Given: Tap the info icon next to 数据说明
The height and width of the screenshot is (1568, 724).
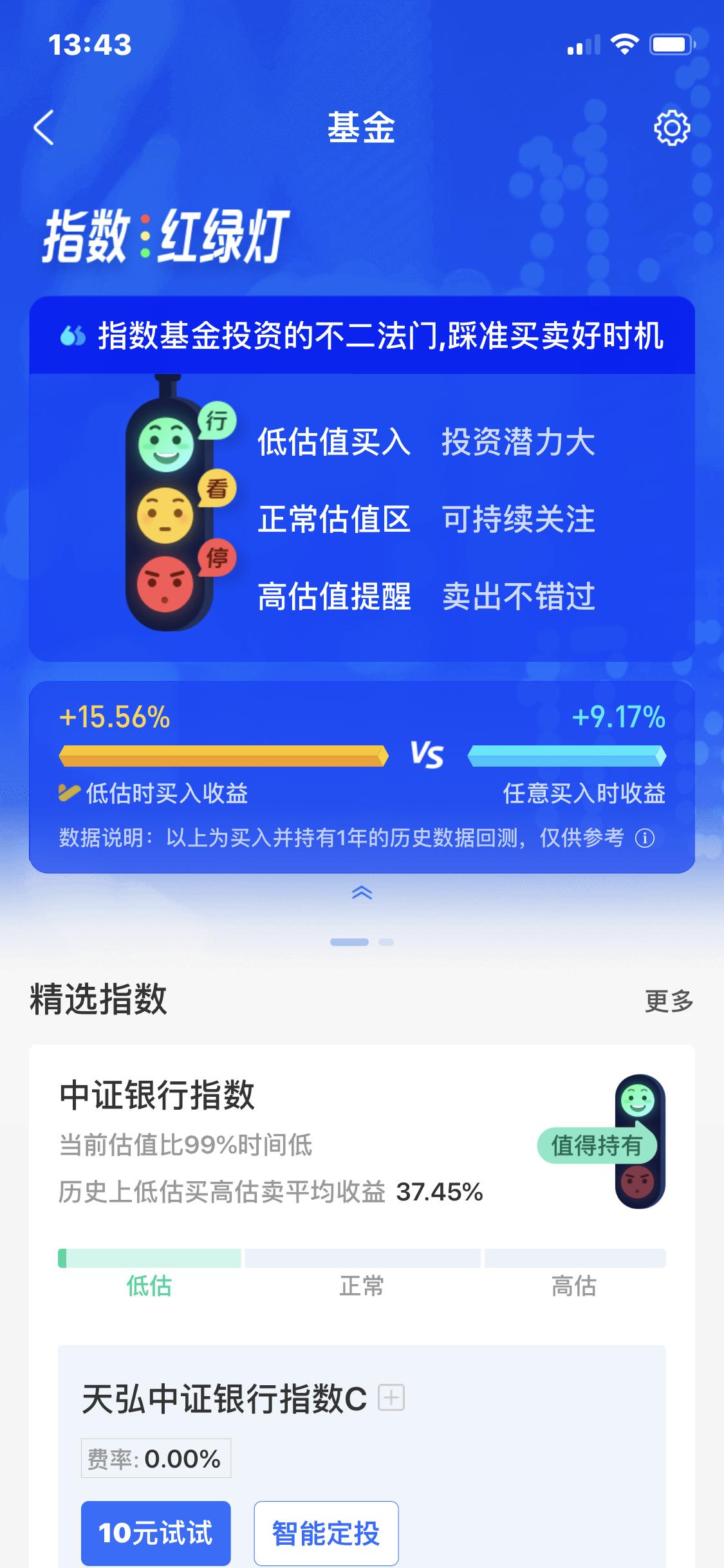Looking at the screenshot, I should pyautogui.click(x=645, y=837).
